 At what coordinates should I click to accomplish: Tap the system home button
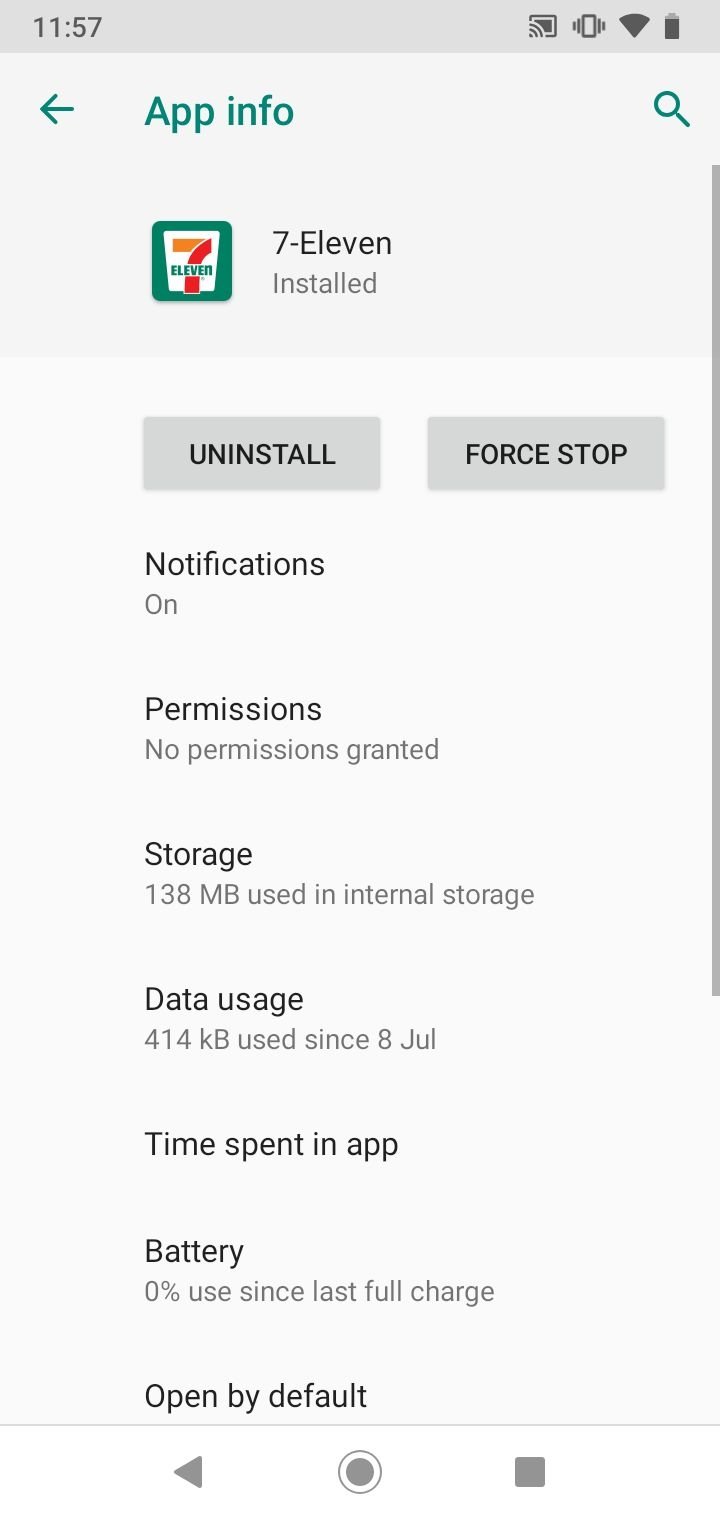(x=360, y=1472)
